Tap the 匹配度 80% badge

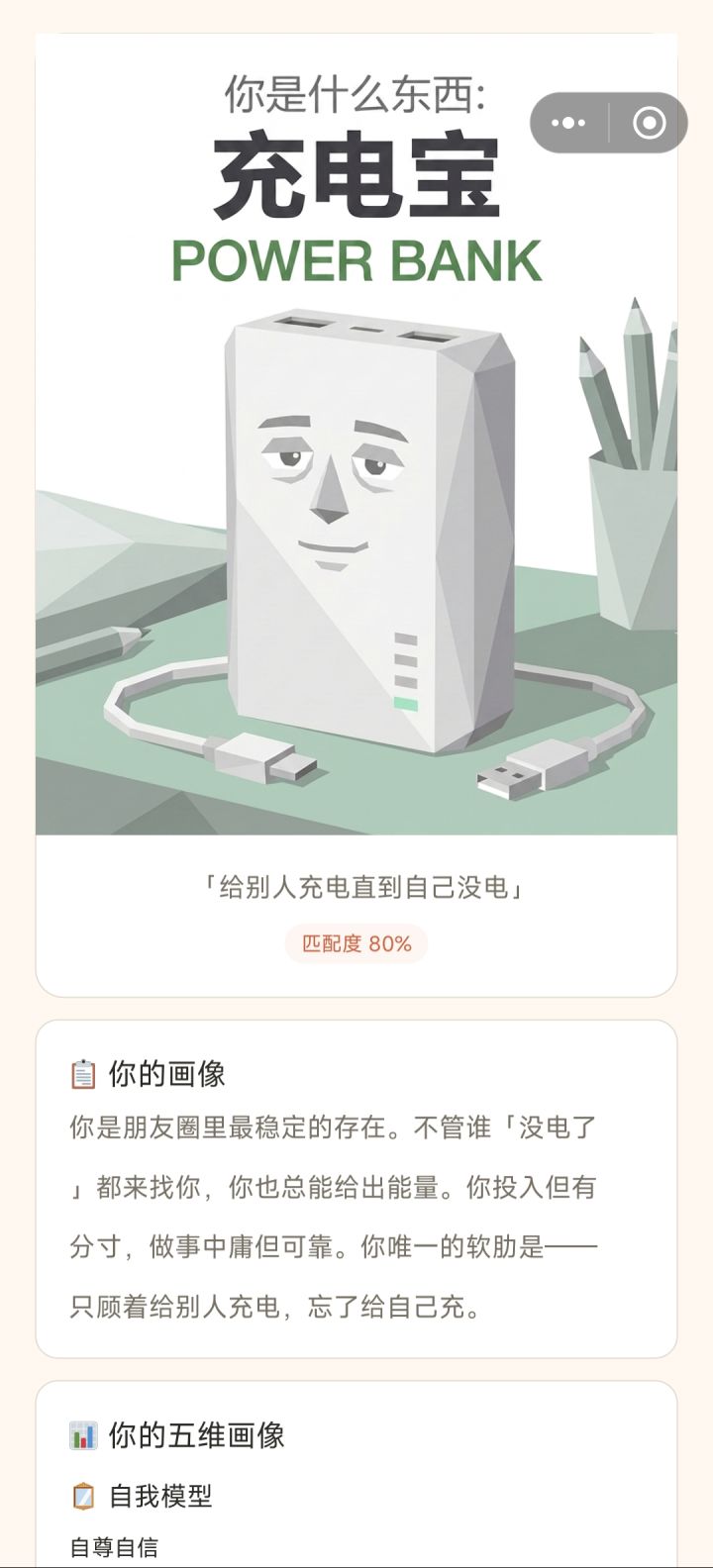356,945
